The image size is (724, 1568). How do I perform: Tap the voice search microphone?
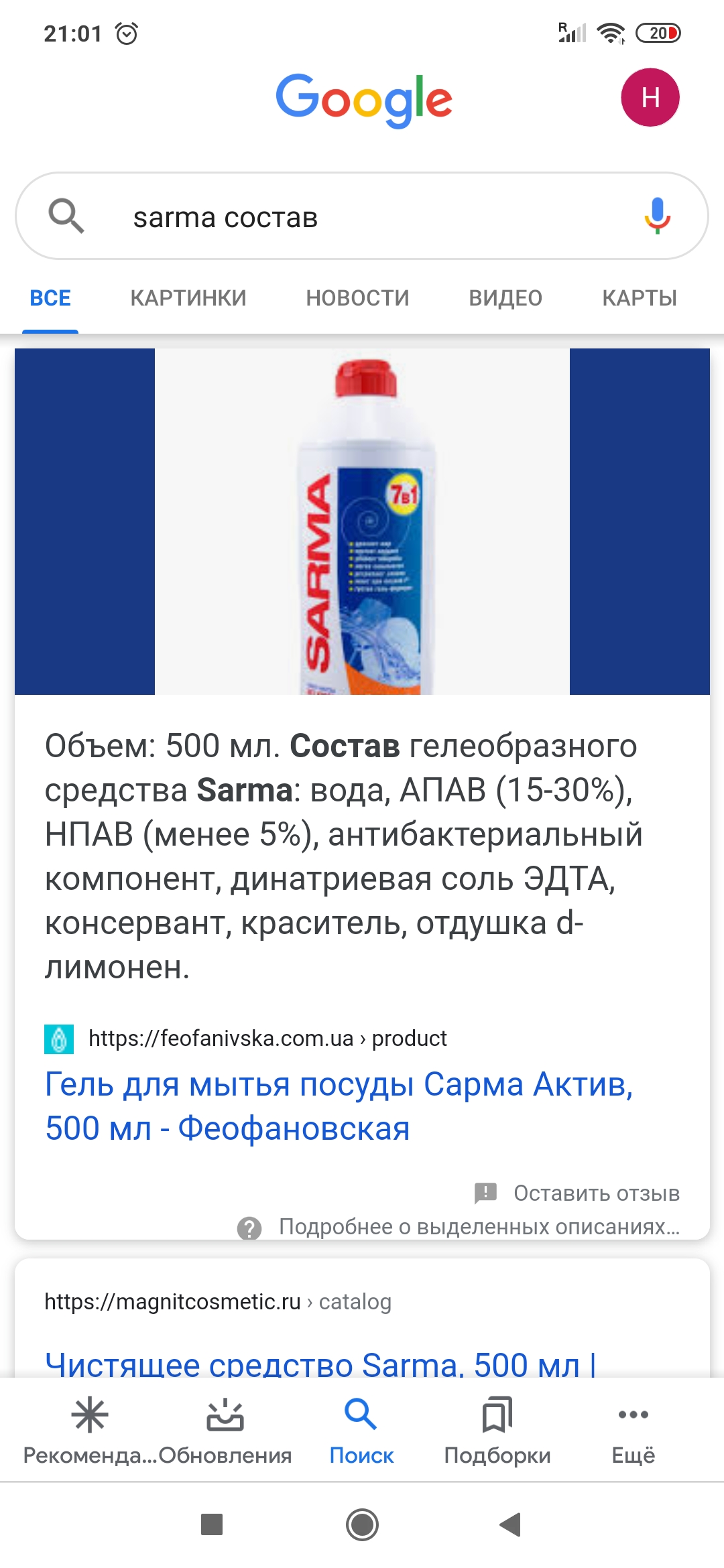pyautogui.click(x=657, y=216)
